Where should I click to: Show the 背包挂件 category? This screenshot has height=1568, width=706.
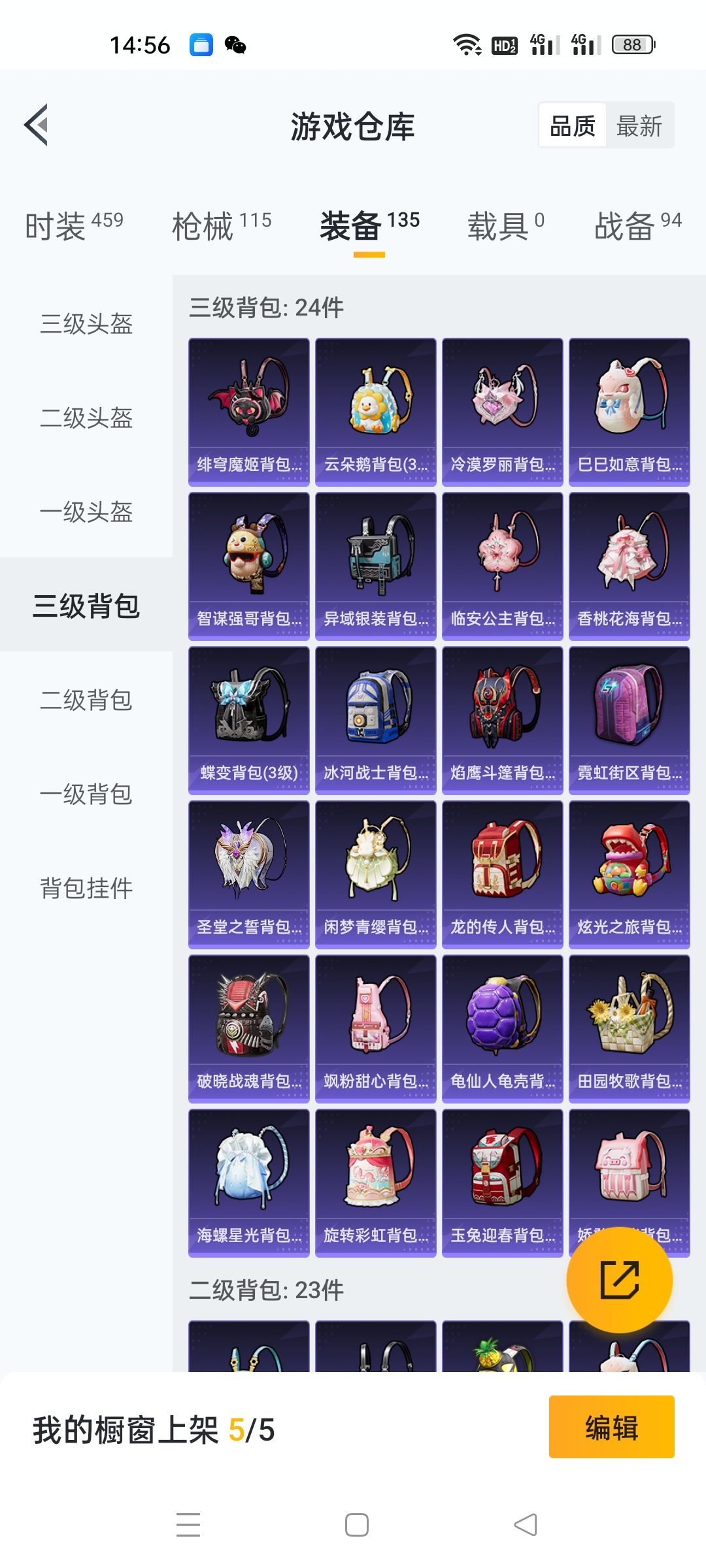point(86,889)
